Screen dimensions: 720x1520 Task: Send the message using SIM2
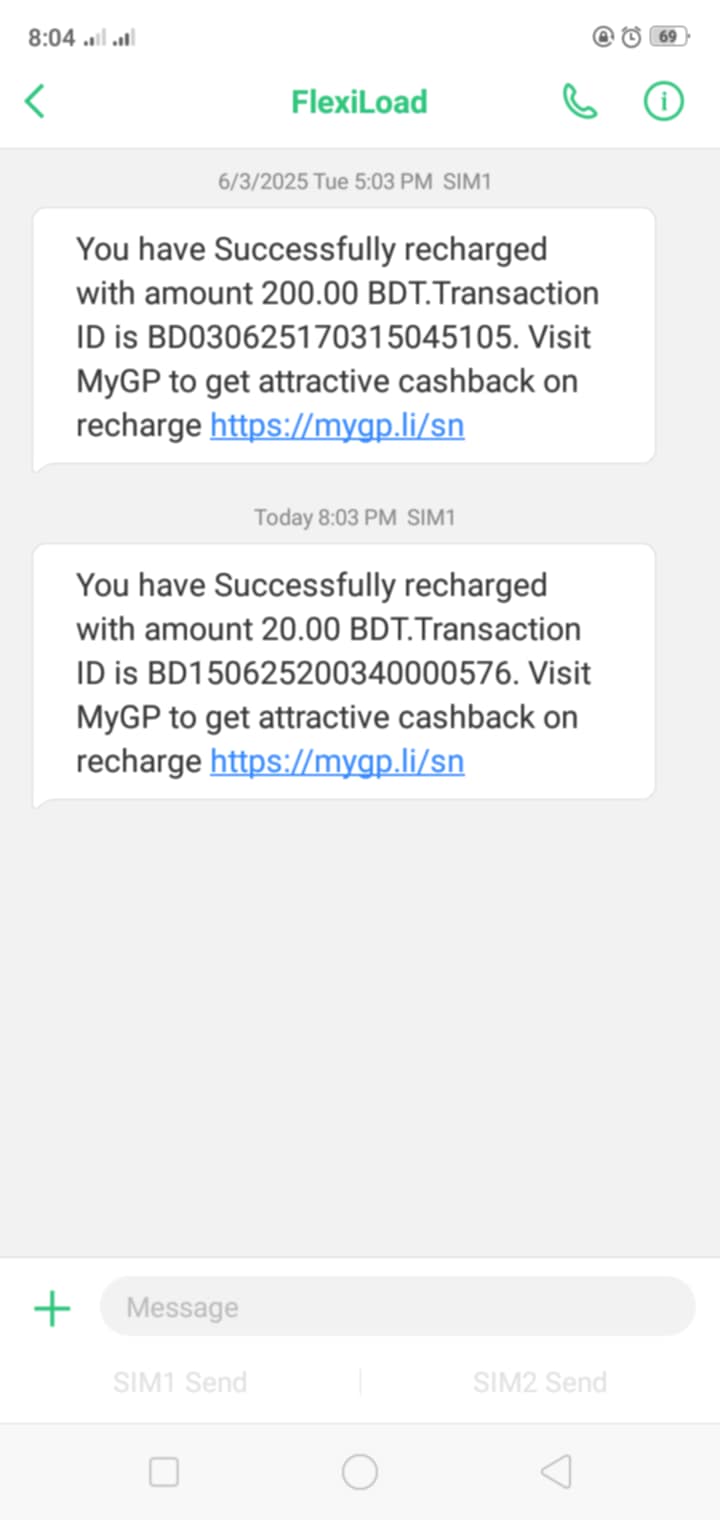tap(540, 1382)
